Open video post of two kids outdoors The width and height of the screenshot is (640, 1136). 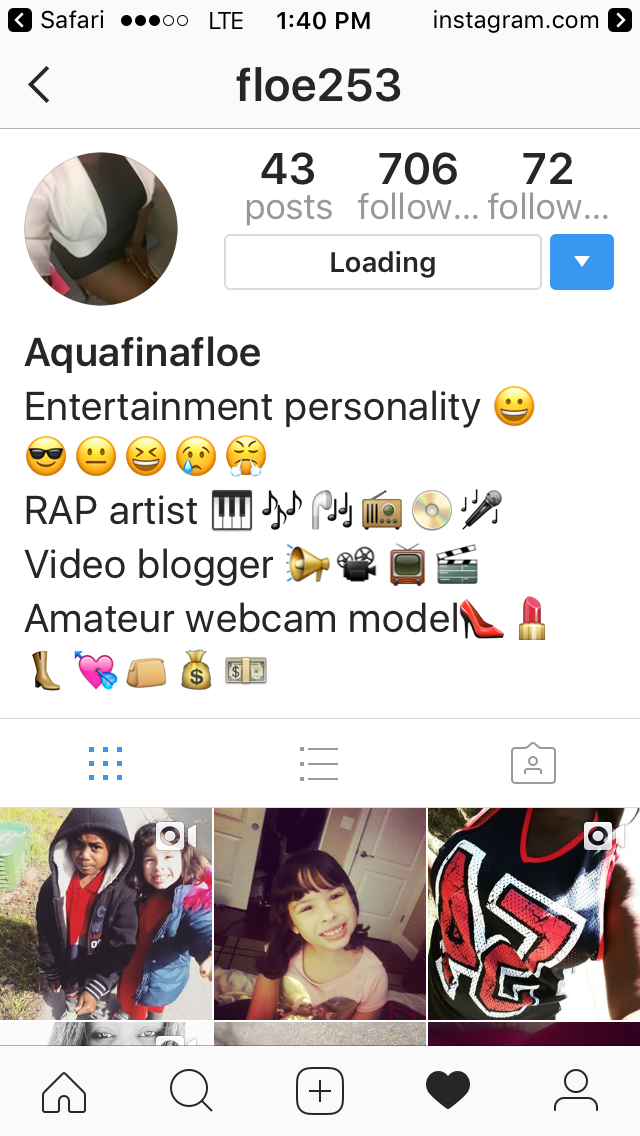(105, 913)
